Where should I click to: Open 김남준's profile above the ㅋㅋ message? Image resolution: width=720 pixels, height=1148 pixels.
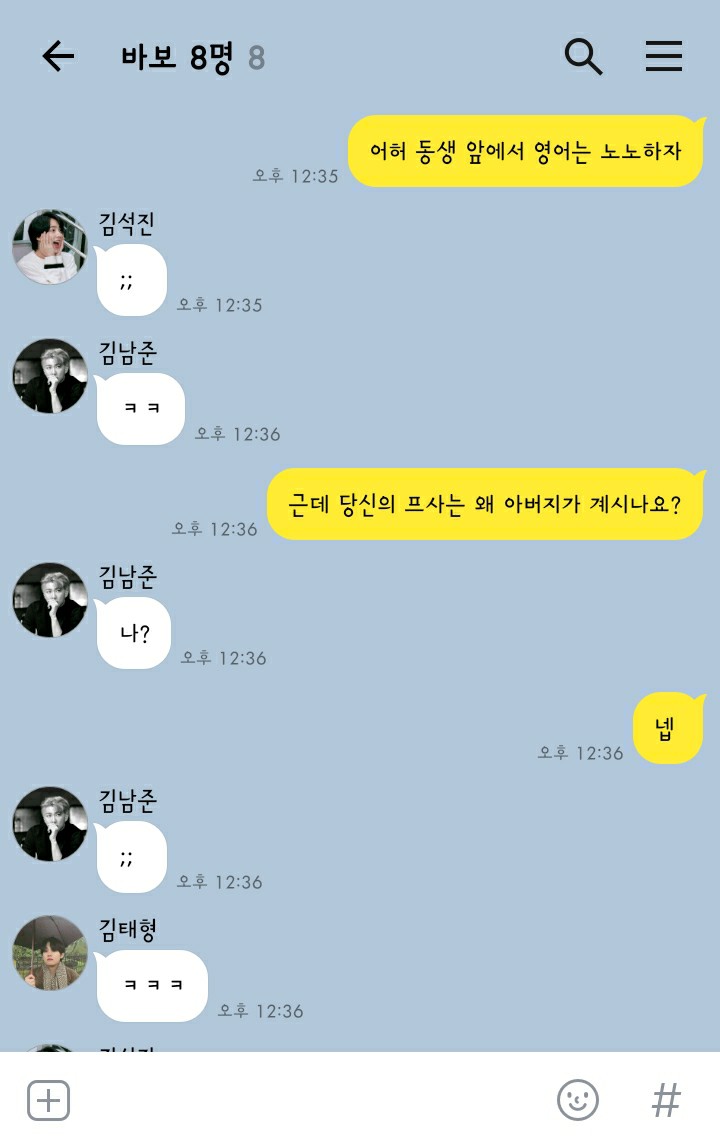[50, 376]
